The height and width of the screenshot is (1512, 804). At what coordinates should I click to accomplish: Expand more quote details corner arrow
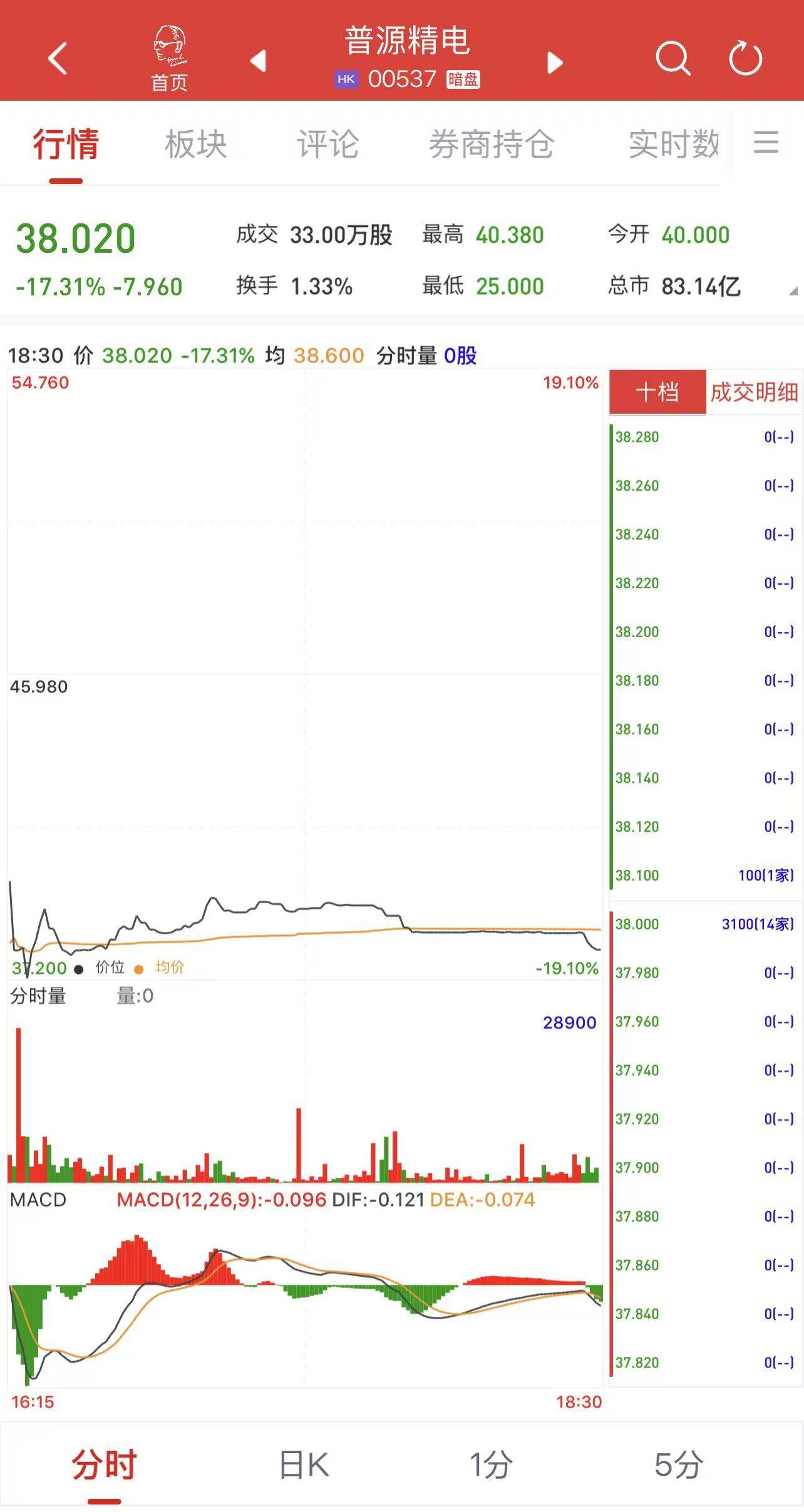click(793, 291)
